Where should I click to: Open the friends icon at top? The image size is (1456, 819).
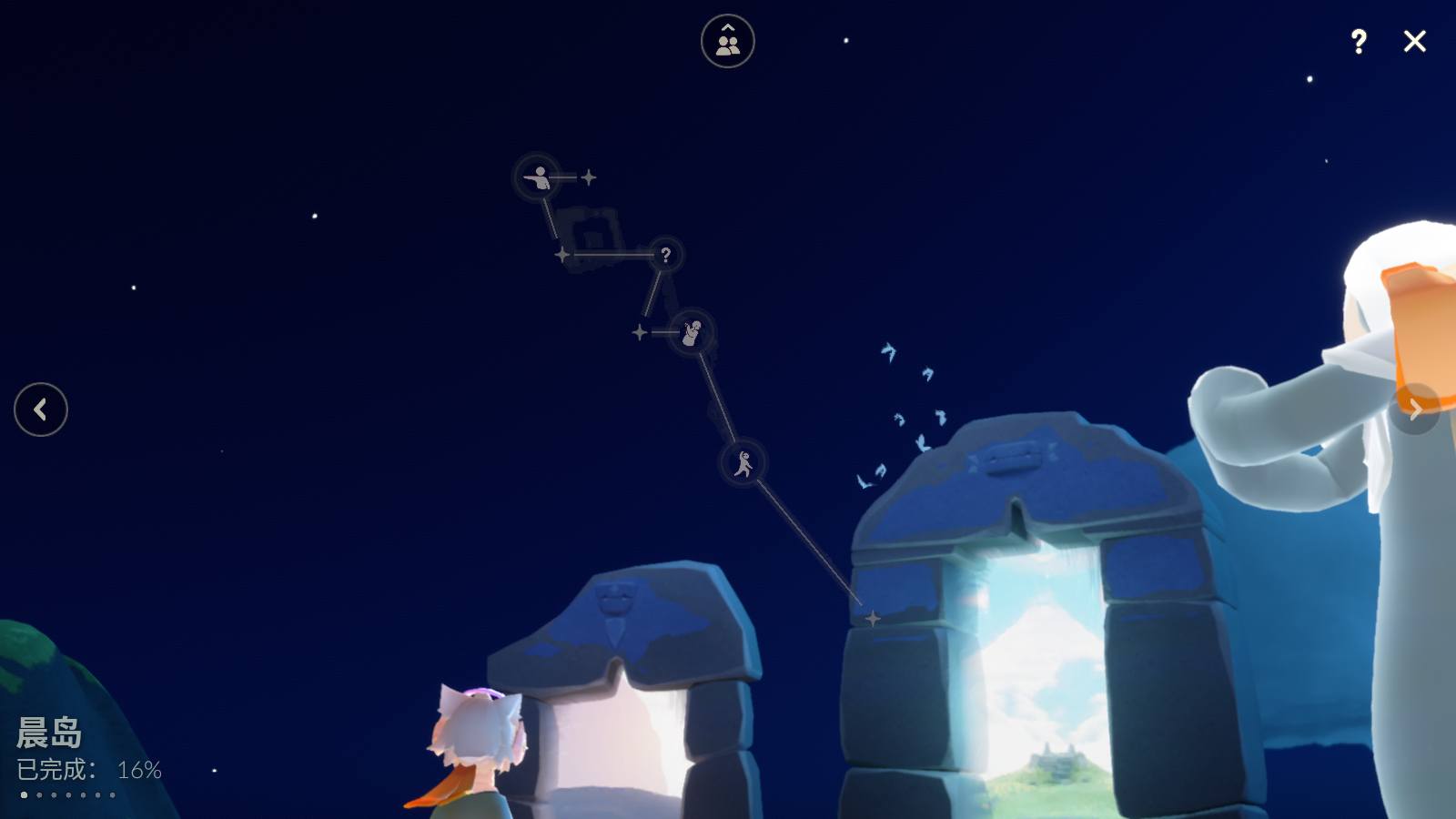pyautogui.click(x=727, y=41)
